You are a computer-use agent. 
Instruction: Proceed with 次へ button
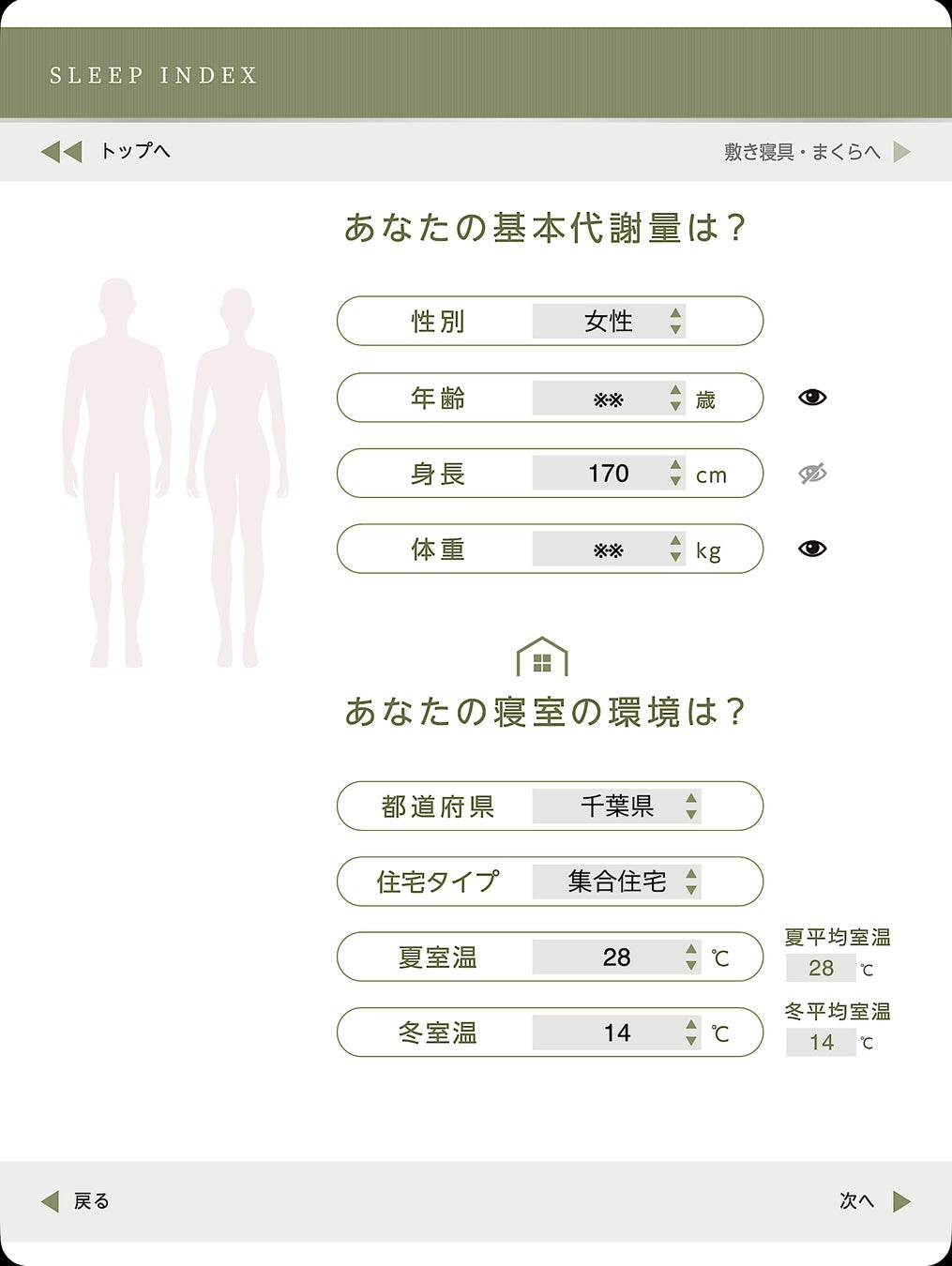pos(874,1201)
